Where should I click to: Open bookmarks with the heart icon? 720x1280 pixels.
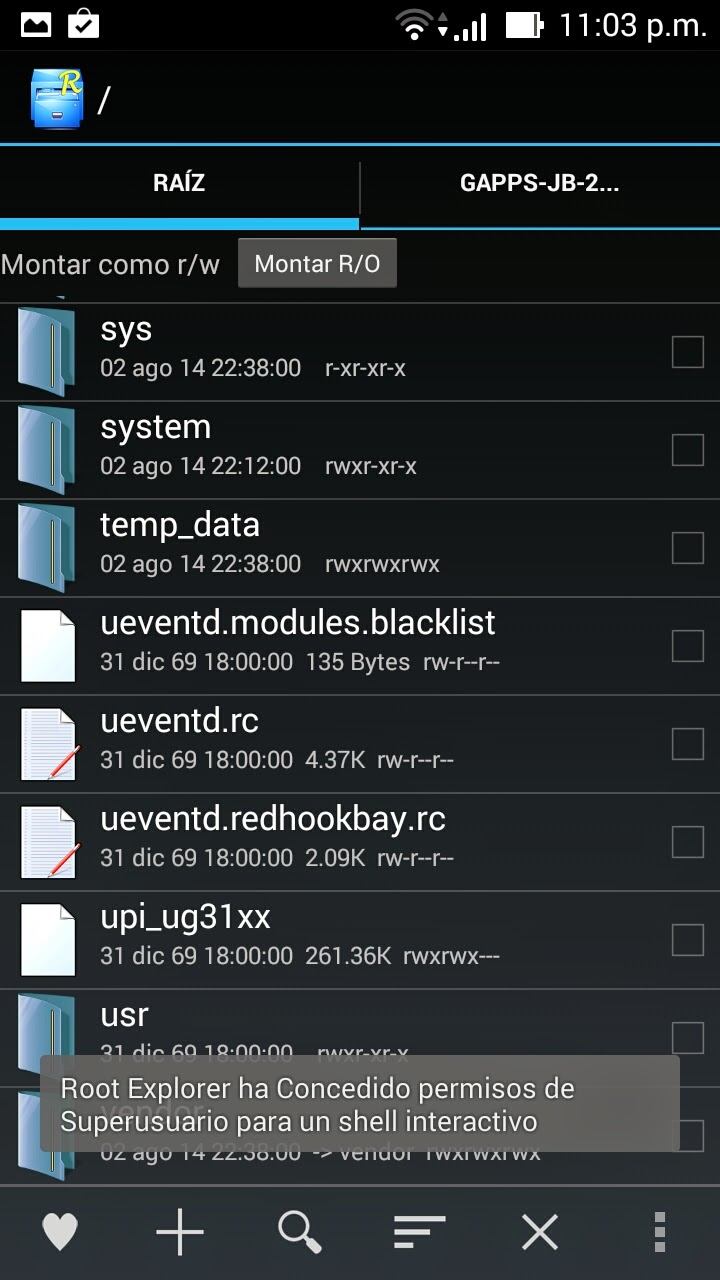pyautogui.click(x=60, y=1232)
